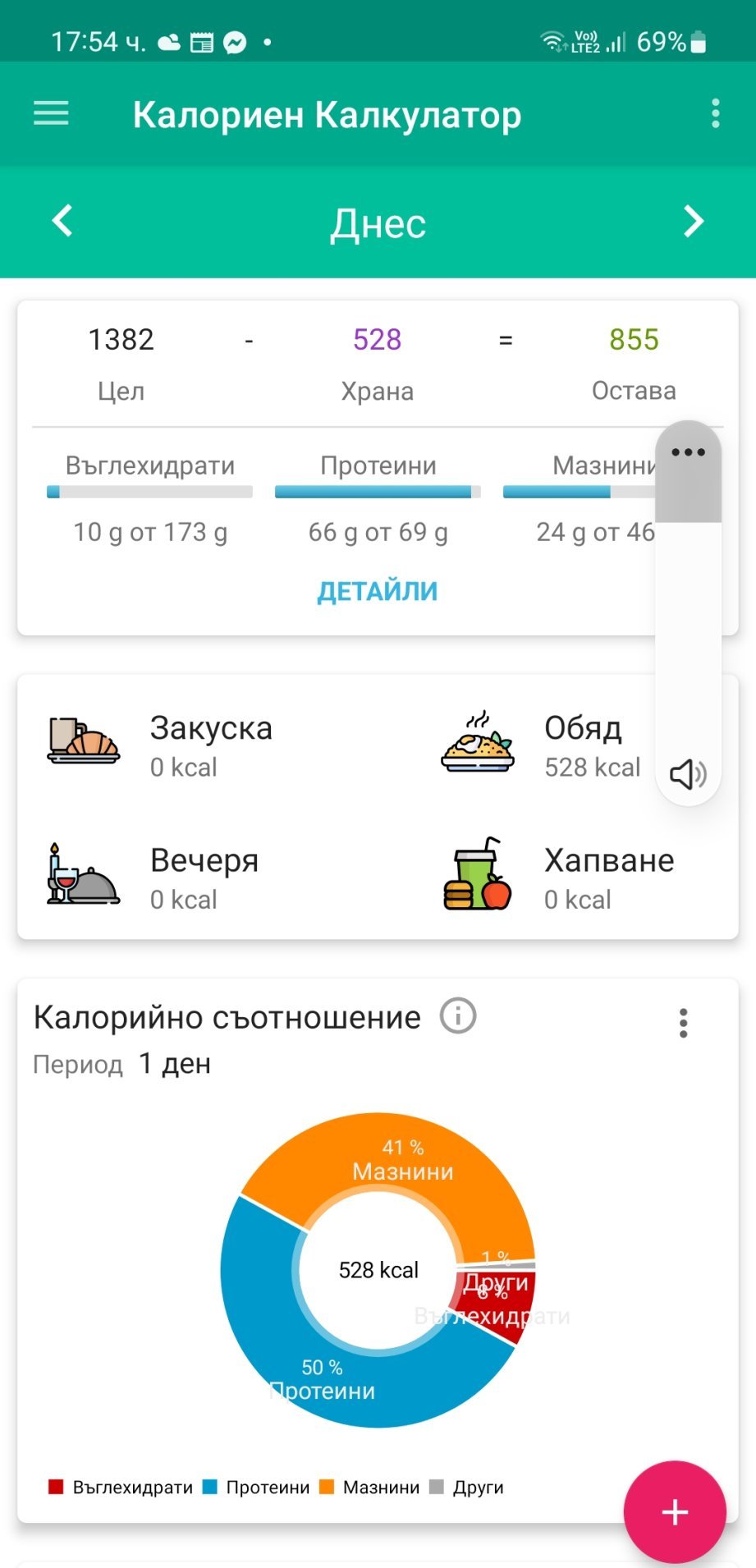Go to the next day

pos(694,221)
